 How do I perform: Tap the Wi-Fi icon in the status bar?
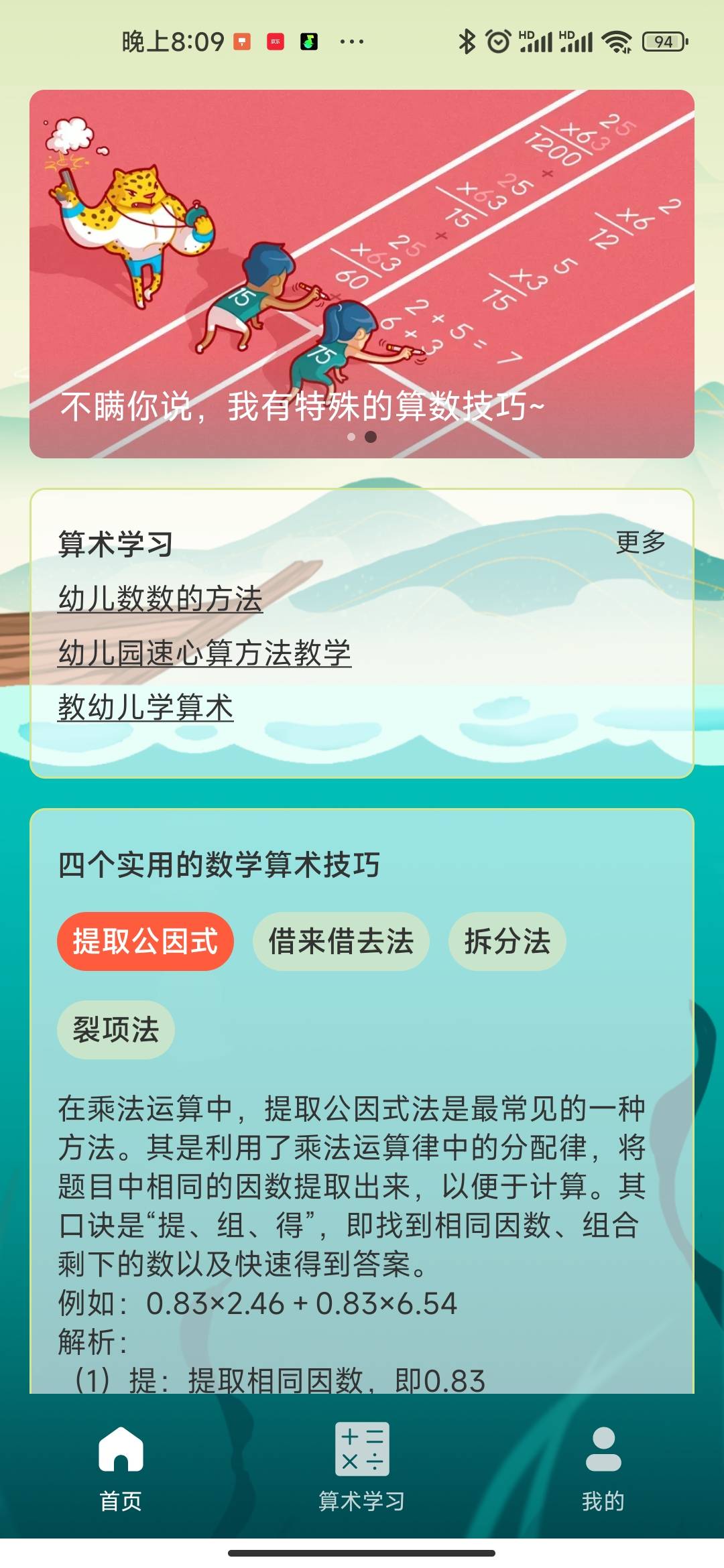(617, 42)
